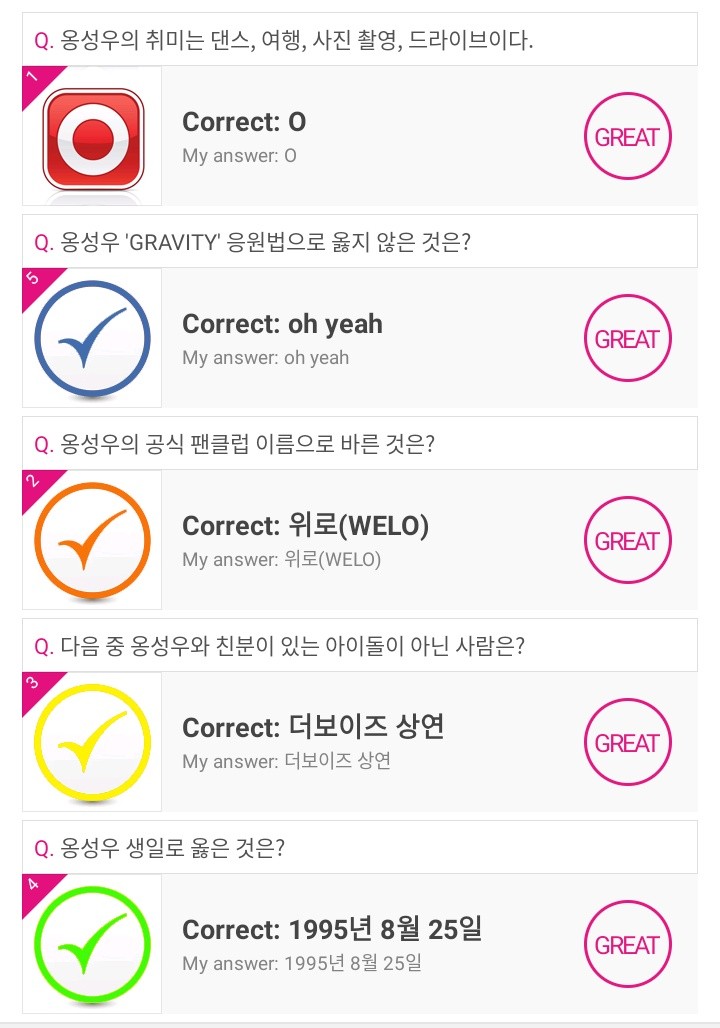The height and width of the screenshot is (1028, 720).
Task: Open the 1995년 8월 25일 birthday result
Action: tap(360, 945)
